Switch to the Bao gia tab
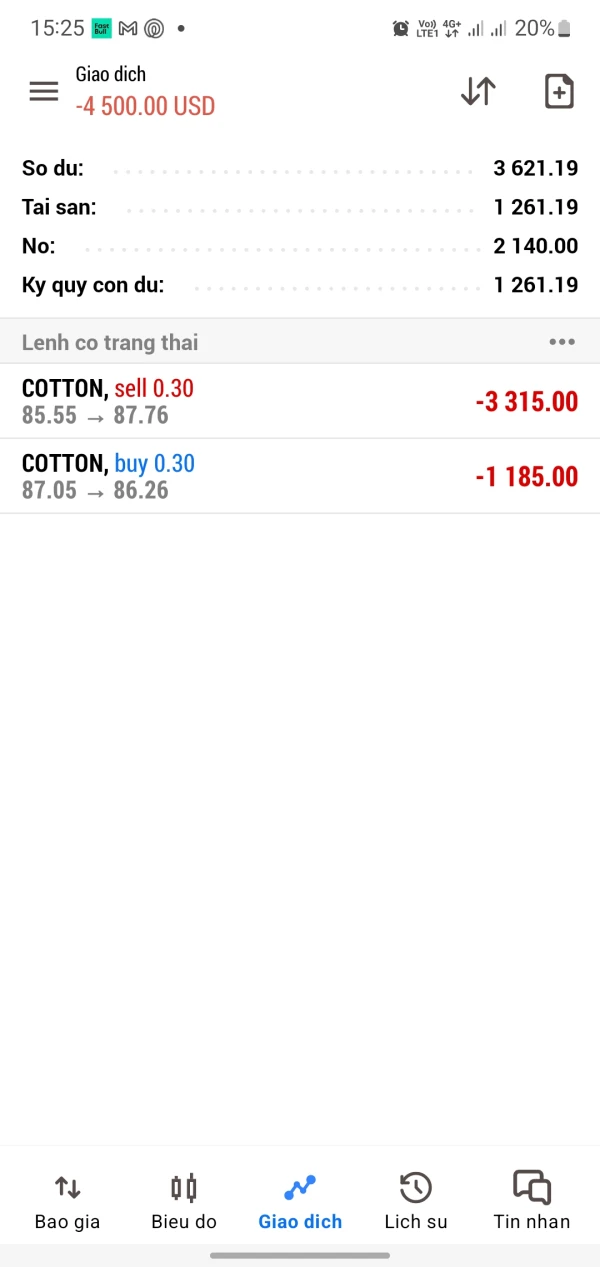The width and height of the screenshot is (600, 1267). click(x=67, y=1201)
